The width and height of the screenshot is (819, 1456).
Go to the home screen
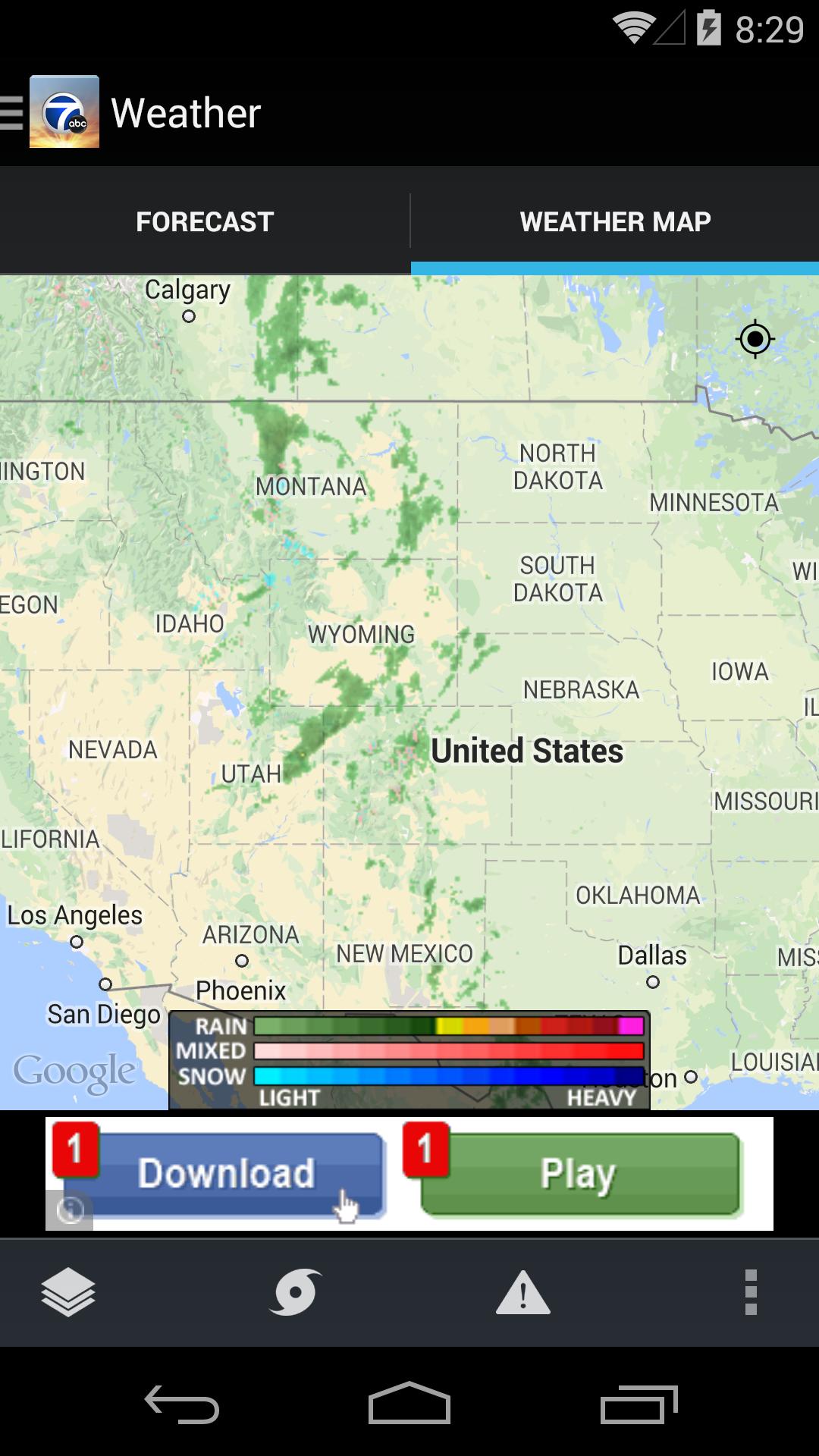point(409,1404)
